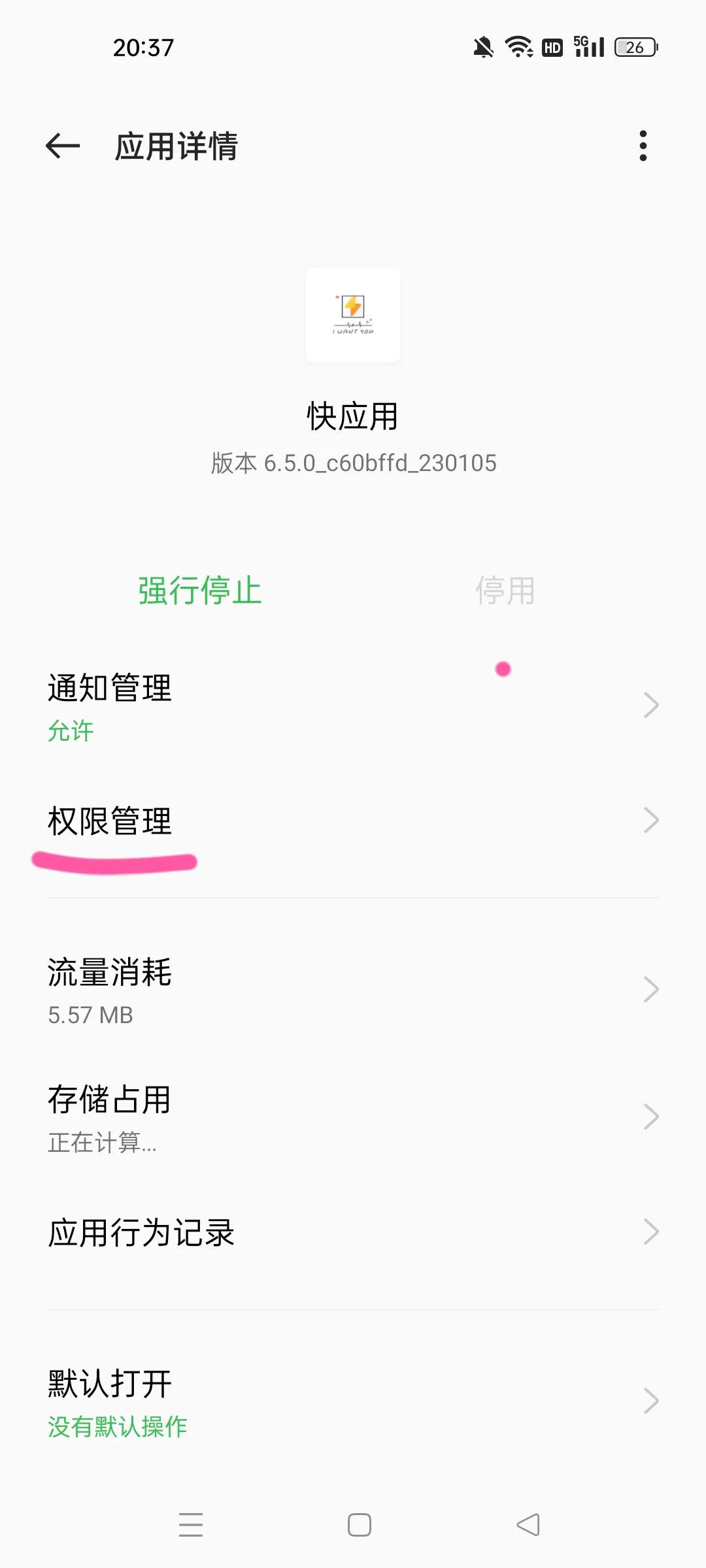Viewport: 706px width, 1568px height.
Task: Open the three-dot overflow menu
Action: (x=643, y=146)
